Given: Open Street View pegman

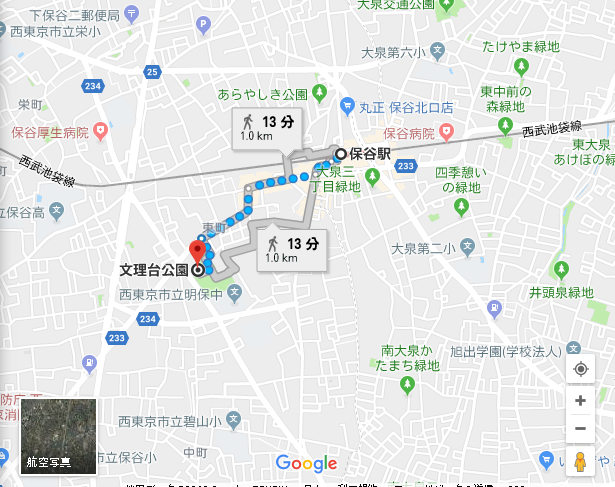Looking at the screenshot, I should [581, 463].
